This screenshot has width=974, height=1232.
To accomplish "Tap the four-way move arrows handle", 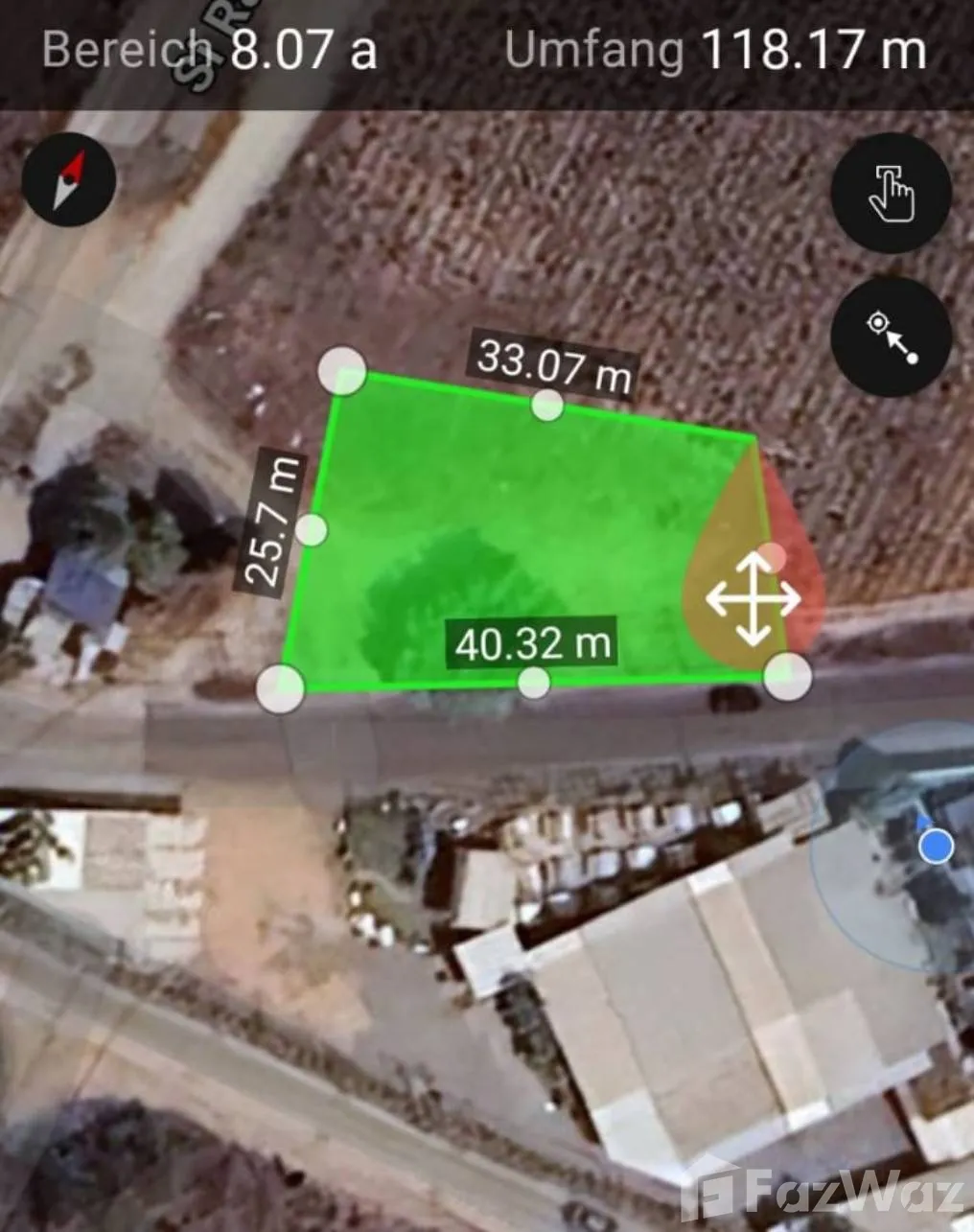I will click(754, 599).
